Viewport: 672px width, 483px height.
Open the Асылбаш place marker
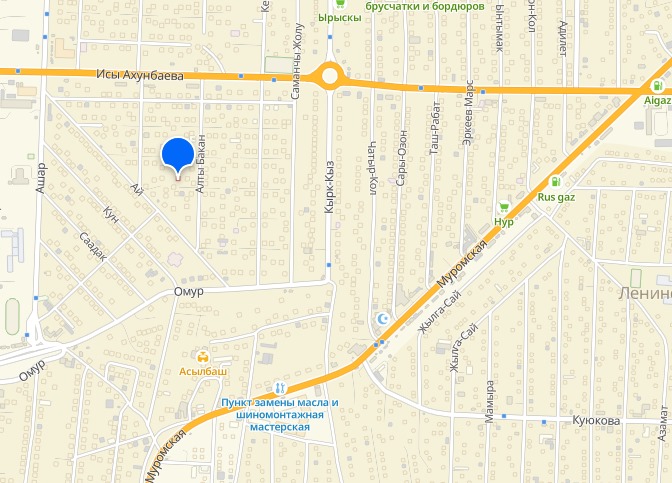tap(203, 354)
